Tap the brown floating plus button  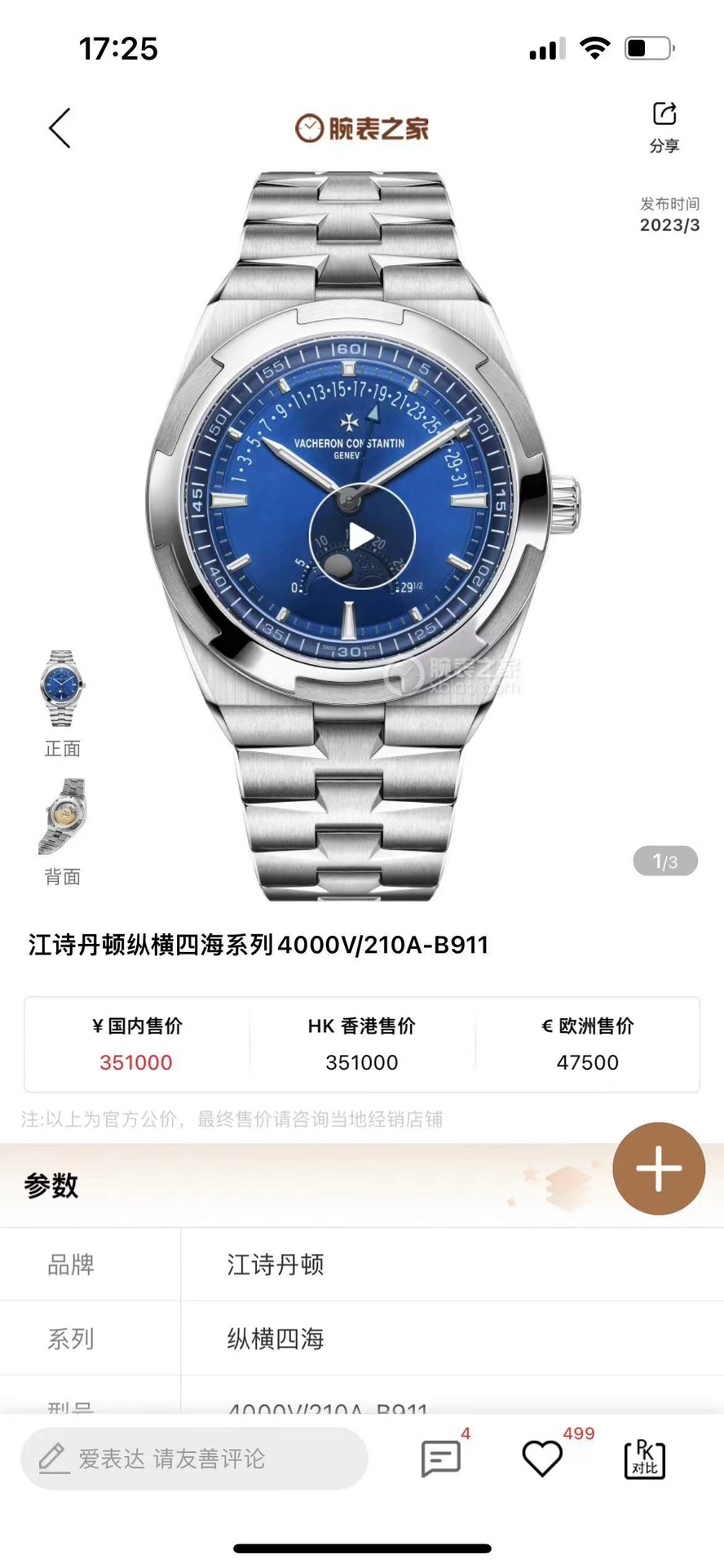point(658,1168)
